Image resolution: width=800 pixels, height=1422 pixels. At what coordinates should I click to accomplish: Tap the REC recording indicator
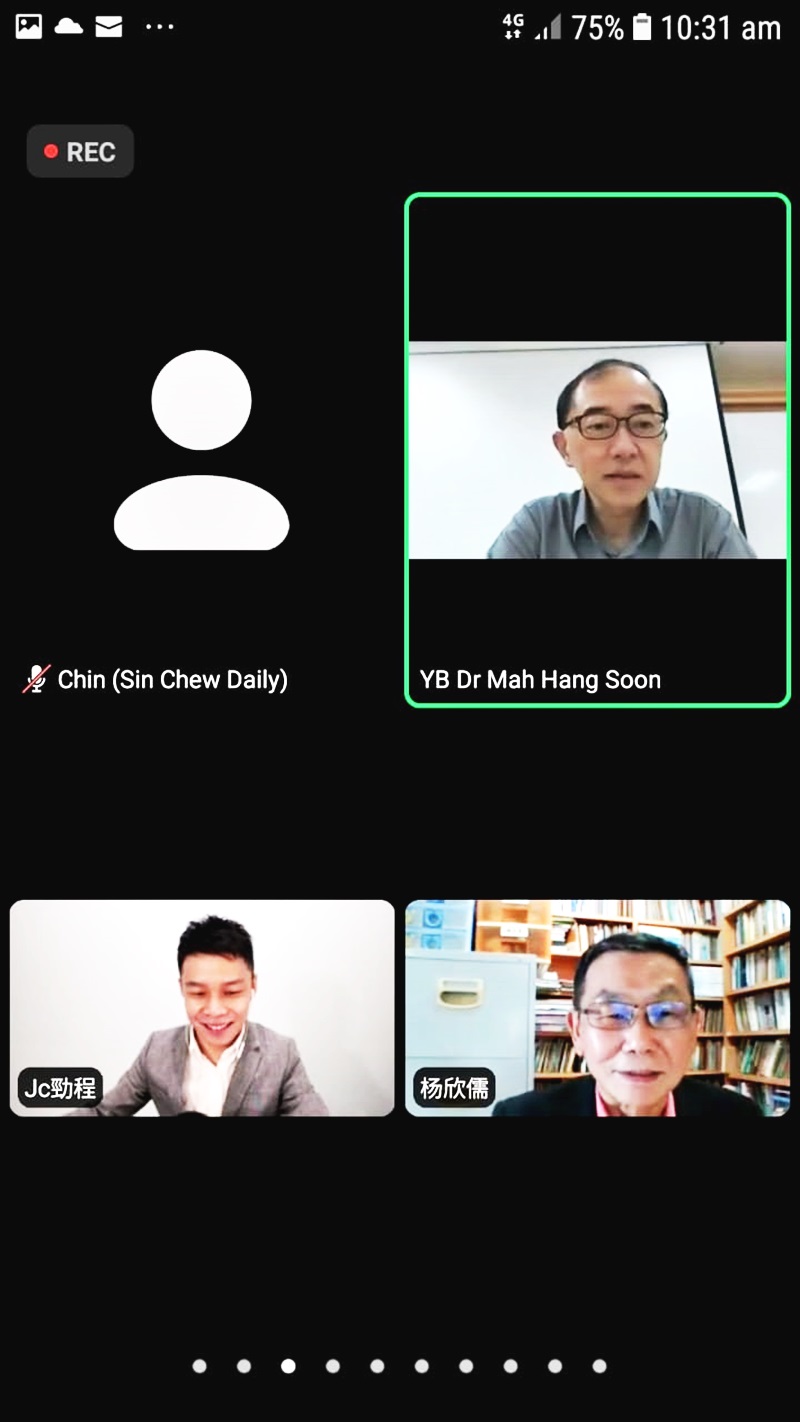pyautogui.click(x=80, y=152)
